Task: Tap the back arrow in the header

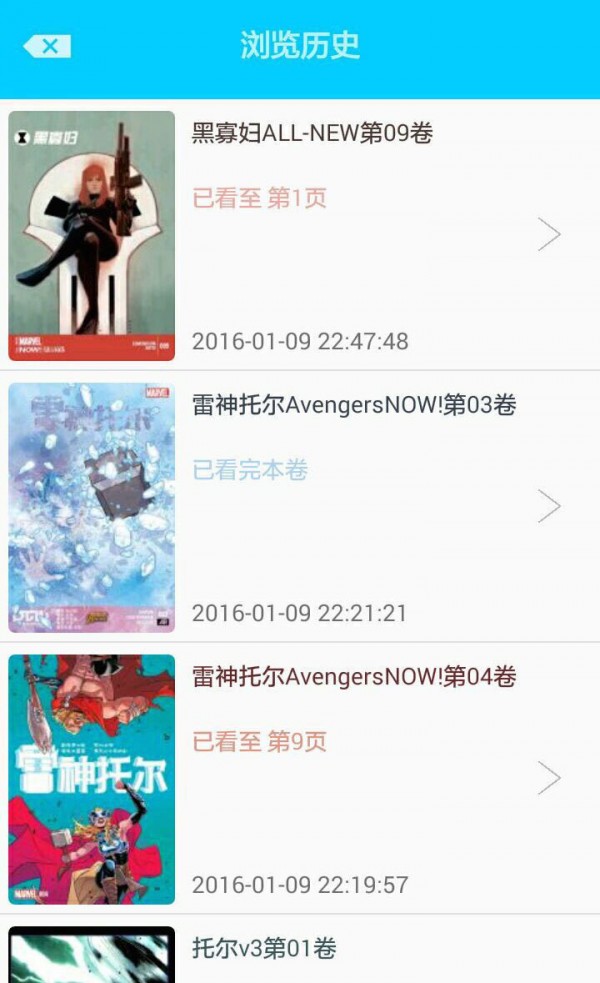Action: point(47,46)
